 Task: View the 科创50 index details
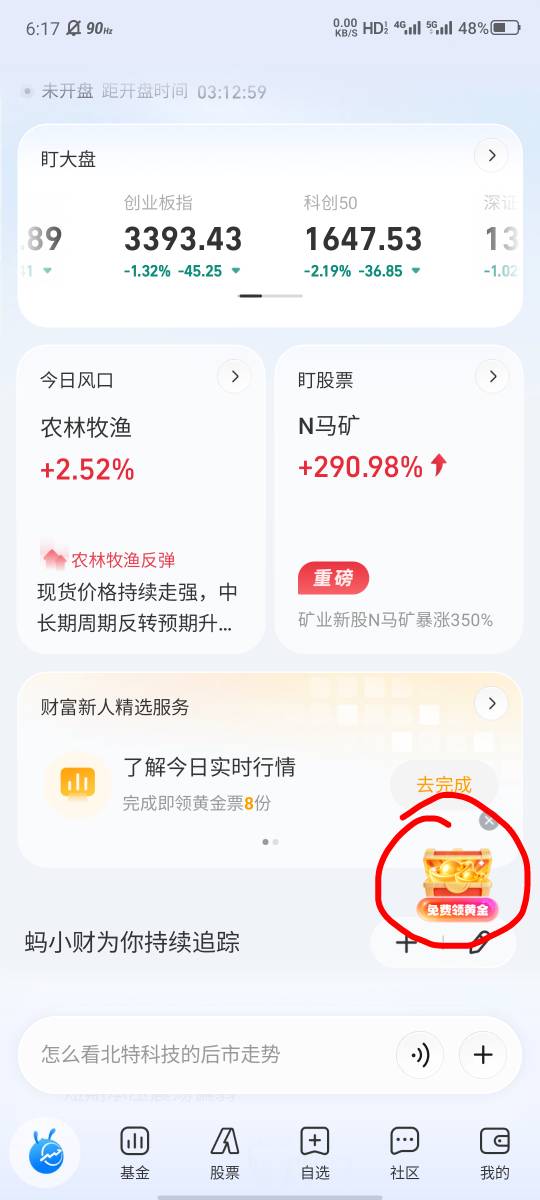point(363,238)
